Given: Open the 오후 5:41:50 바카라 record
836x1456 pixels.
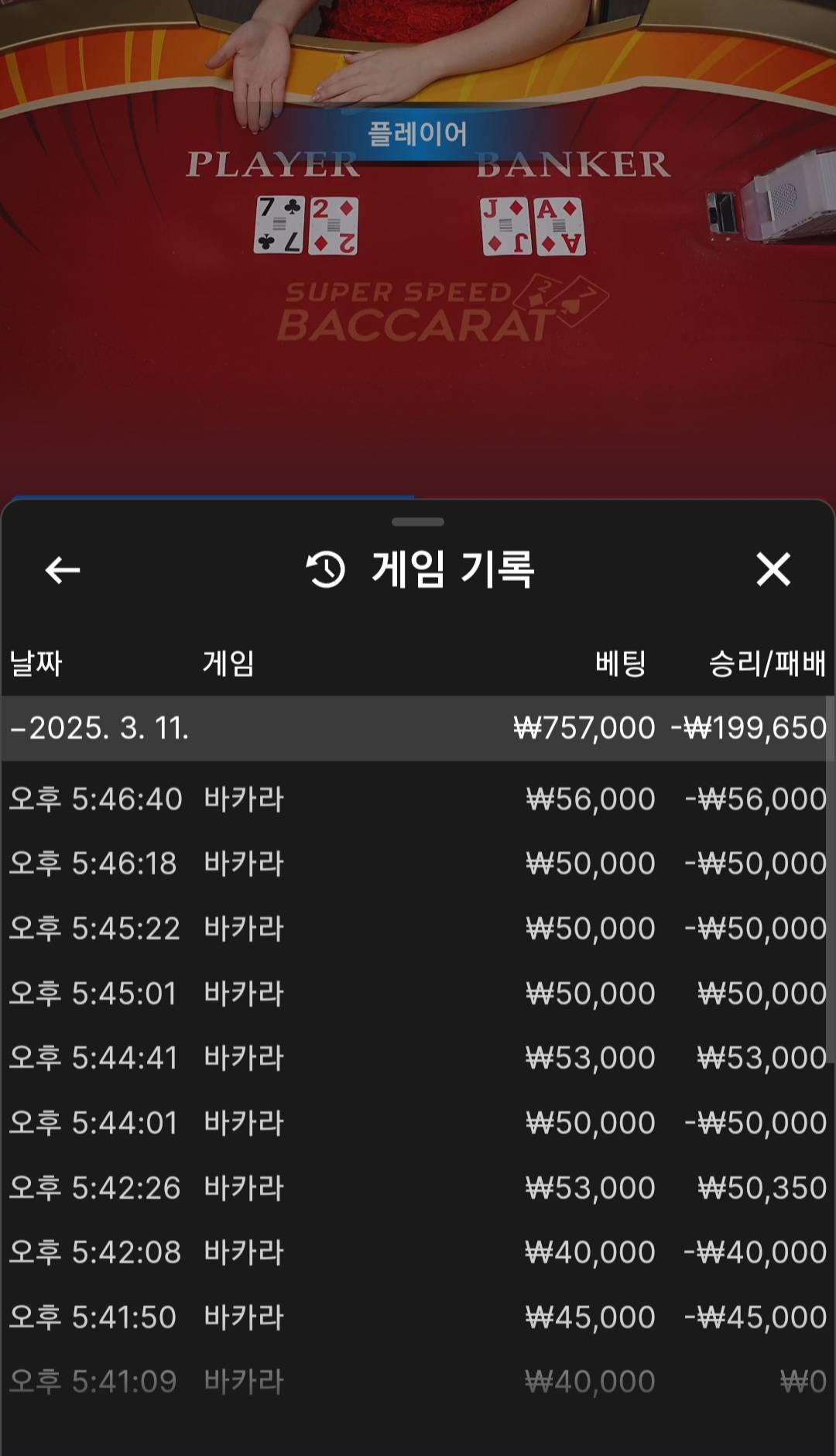Looking at the screenshot, I should click(x=416, y=1317).
